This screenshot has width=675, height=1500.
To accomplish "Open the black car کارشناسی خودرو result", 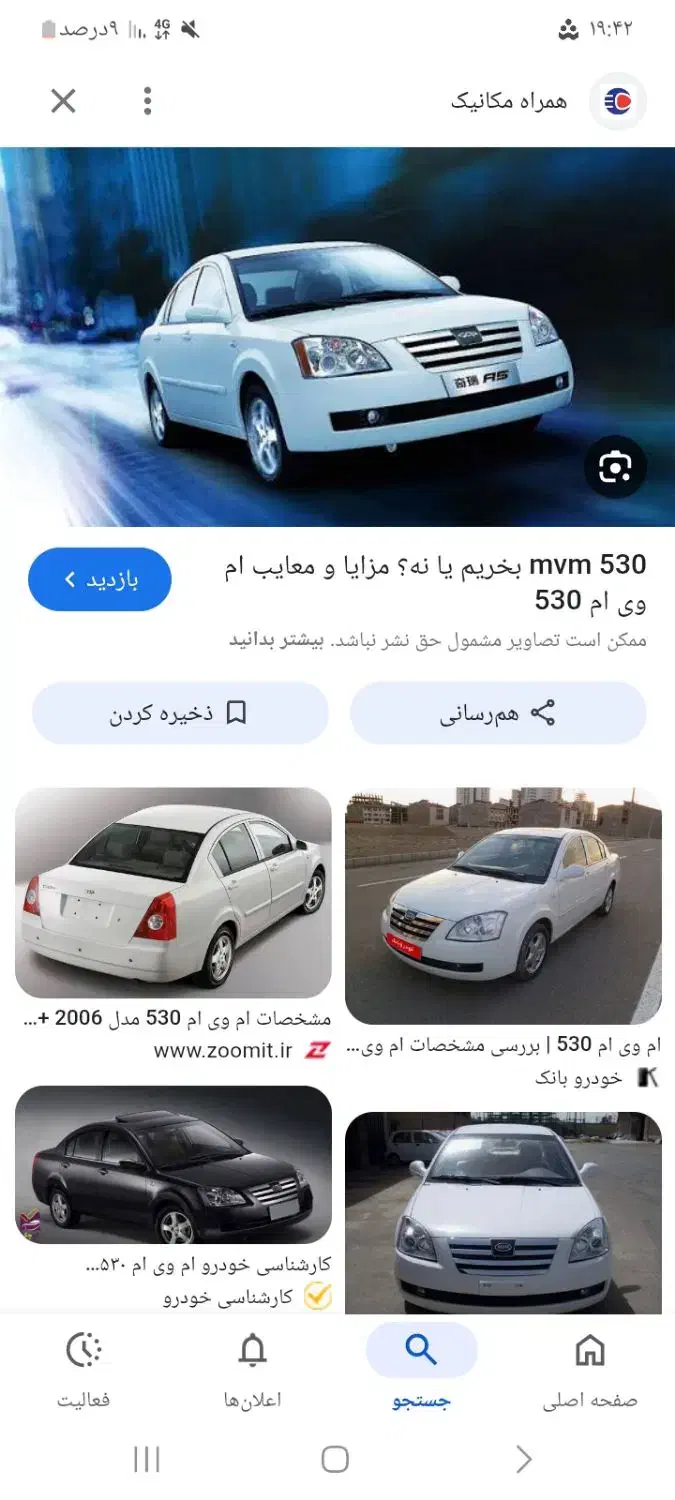I will (x=173, y=1165).
